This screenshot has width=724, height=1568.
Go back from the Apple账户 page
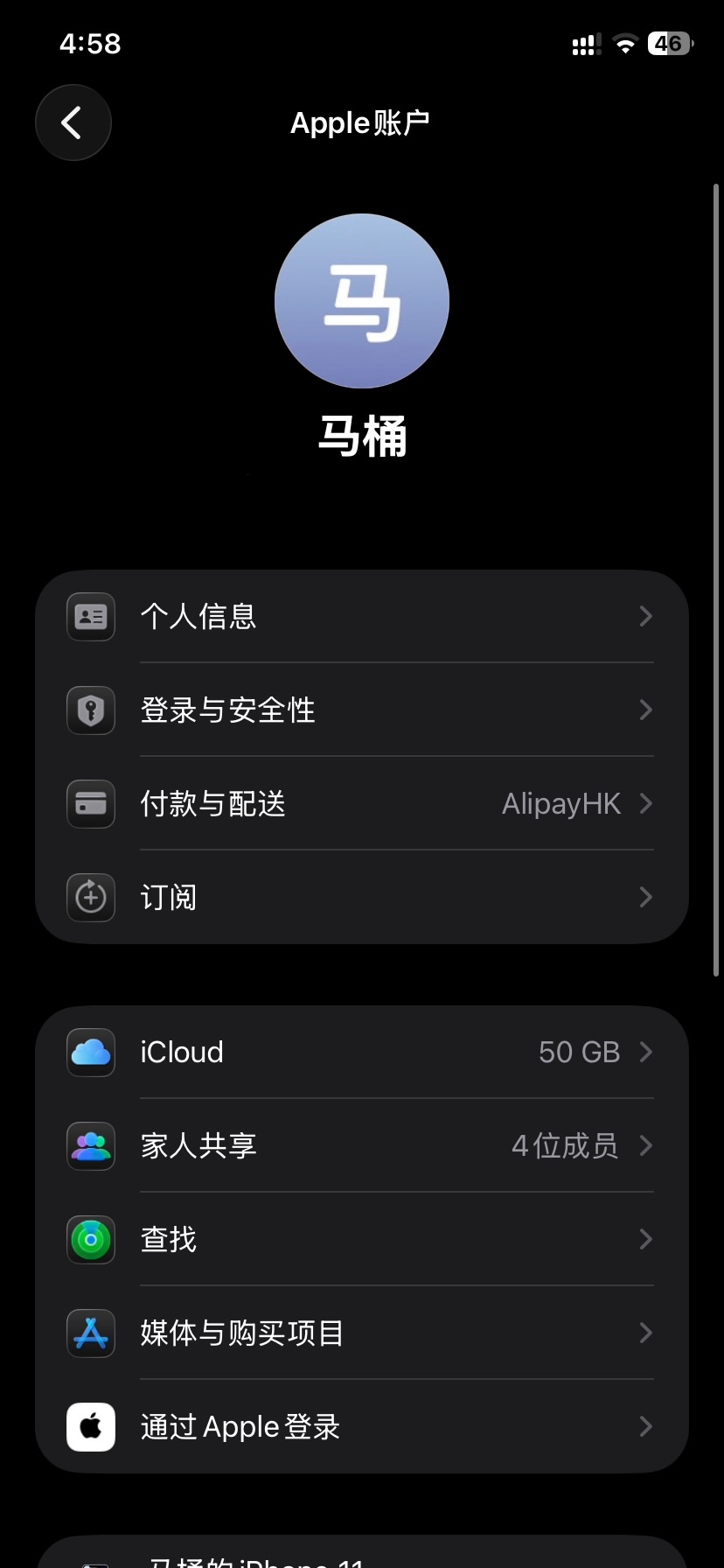point(73,122)
